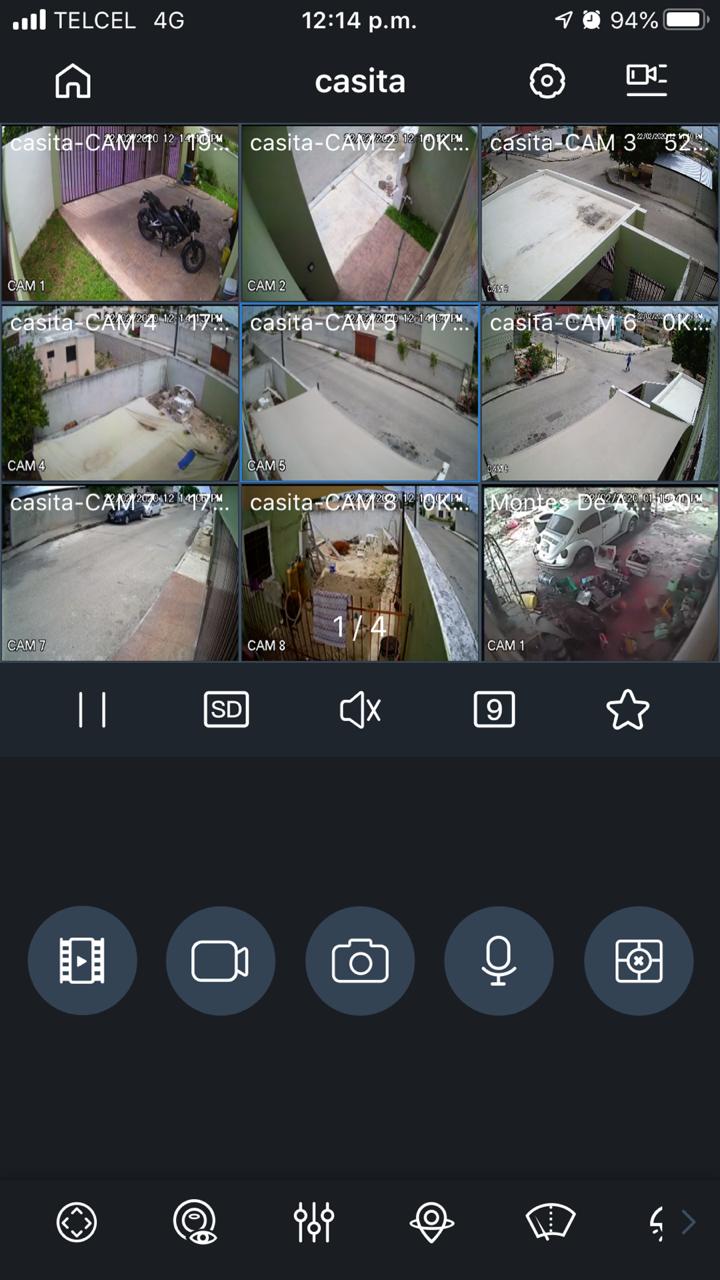Screen dimensions: 720x1280
Task: Open the PTZ directional control icon
Action: [x=77, y=1222]
